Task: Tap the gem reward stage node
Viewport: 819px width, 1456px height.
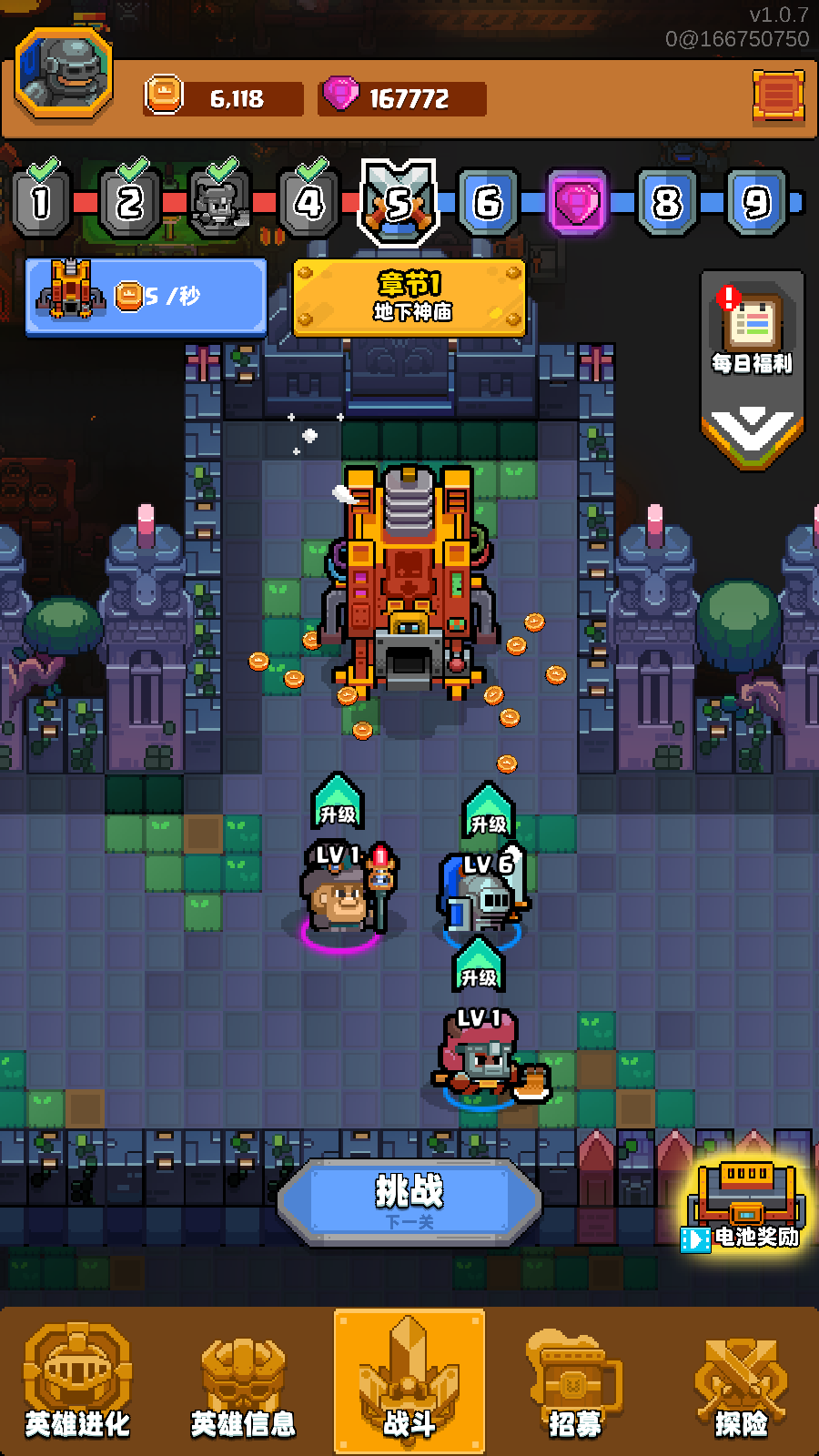Action: pos(577,202)
